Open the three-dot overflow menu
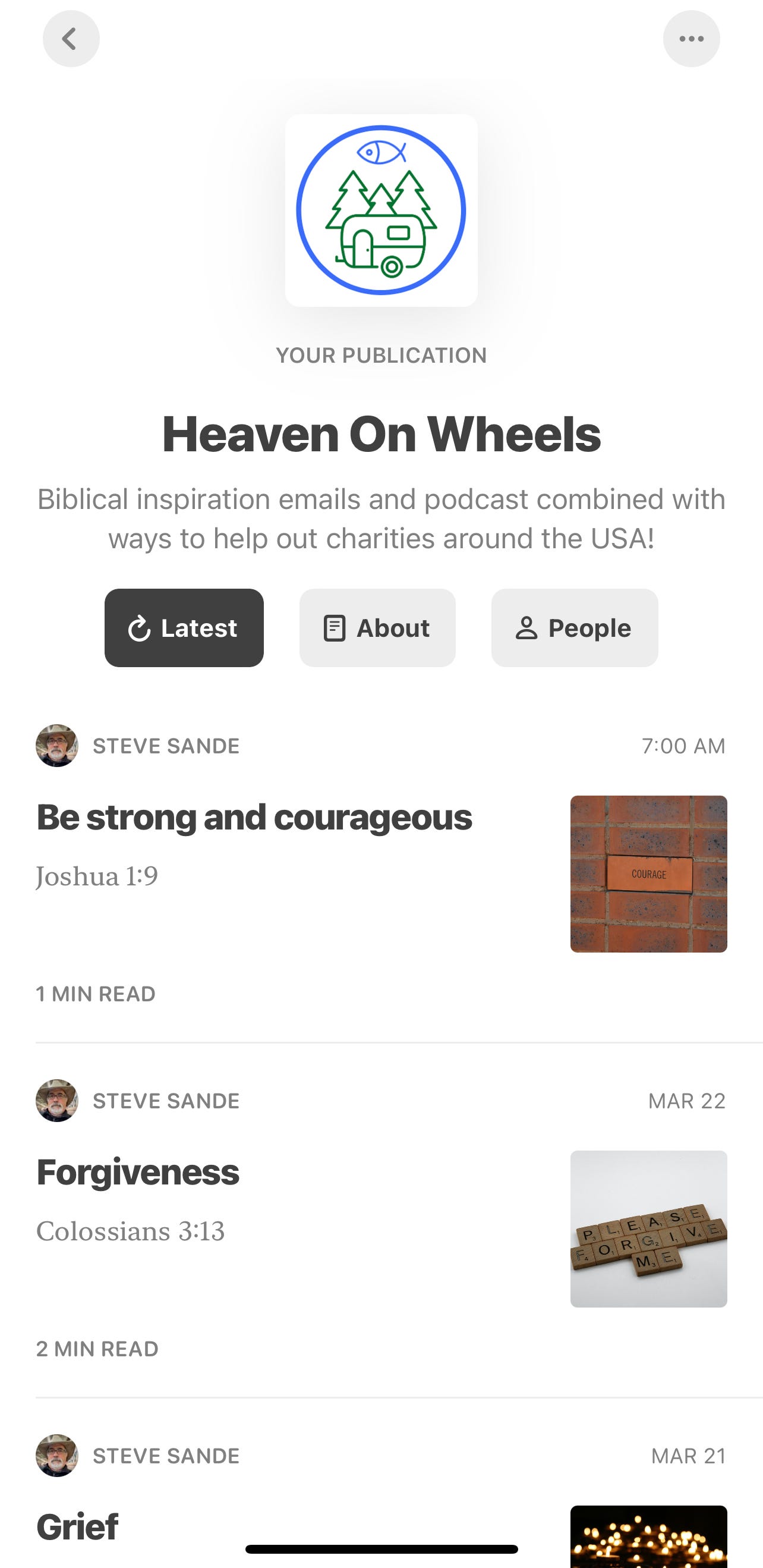 [x=691, y=39]
